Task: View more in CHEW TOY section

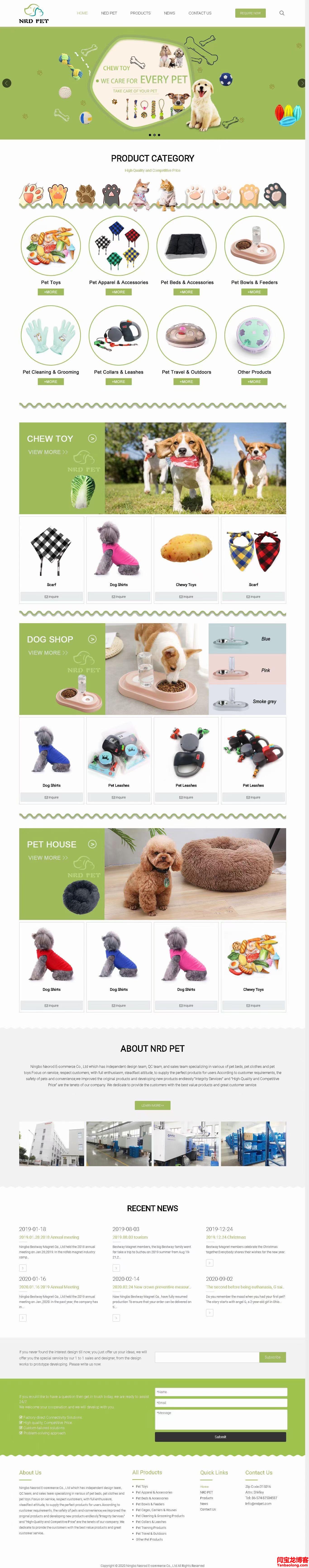Action: click(48, 452)
